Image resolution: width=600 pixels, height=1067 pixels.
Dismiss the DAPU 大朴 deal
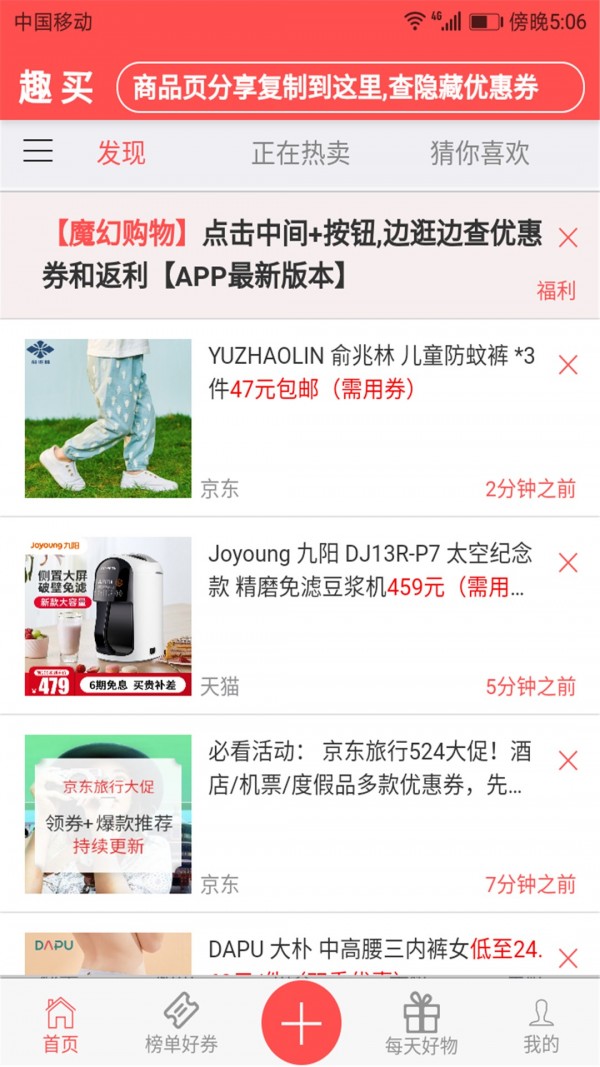[568, 958]
